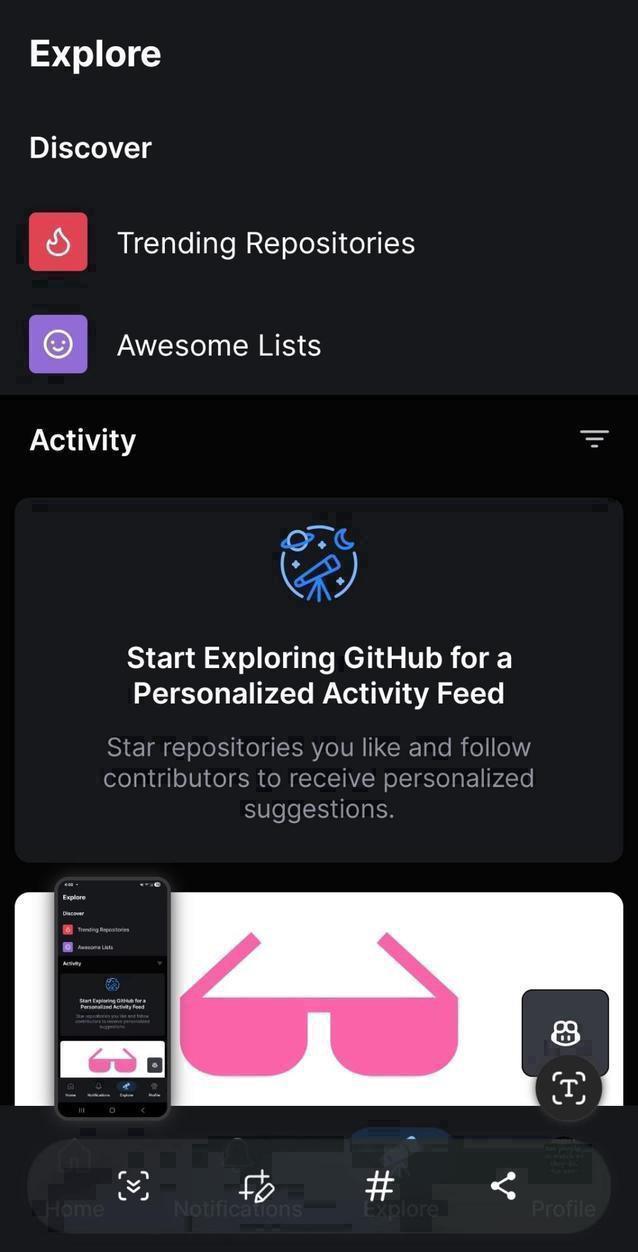The image size is (638, 1252).
Task: Edit the captured screenshot
Action: pyautogui.click(x=256, y=1186)
